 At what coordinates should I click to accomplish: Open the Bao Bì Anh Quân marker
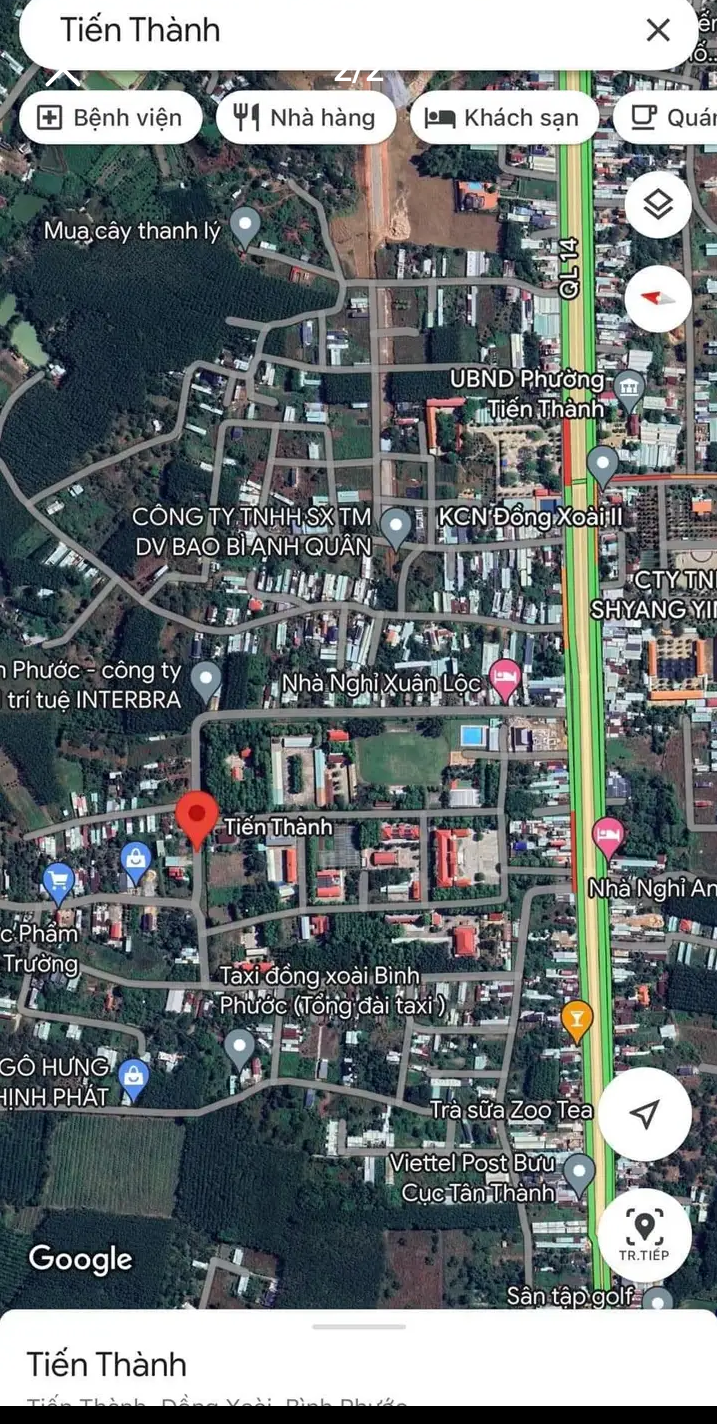coord(397,525)
